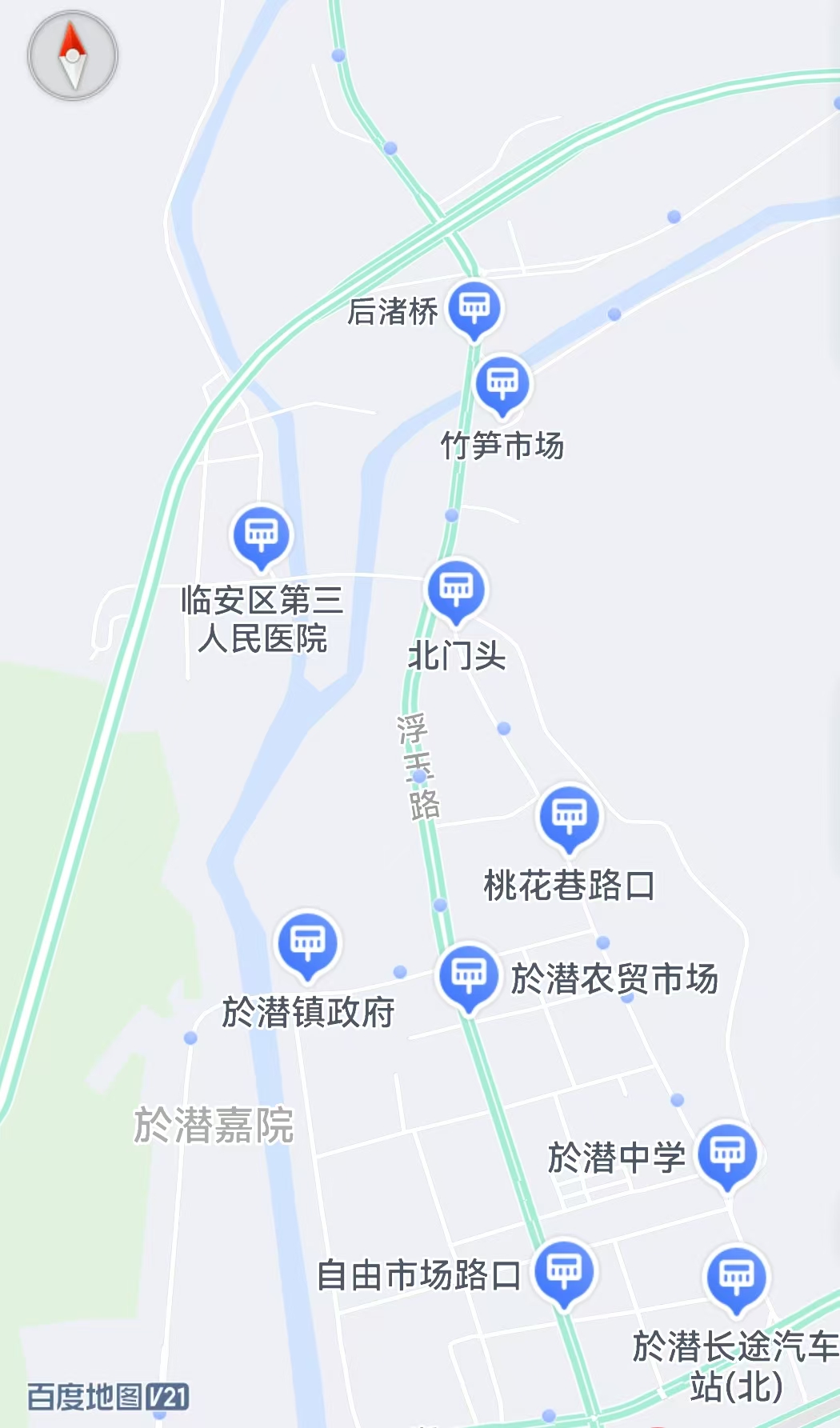
Task: Select the 北门头 bus stop pin
Action: tap(456, 589)
